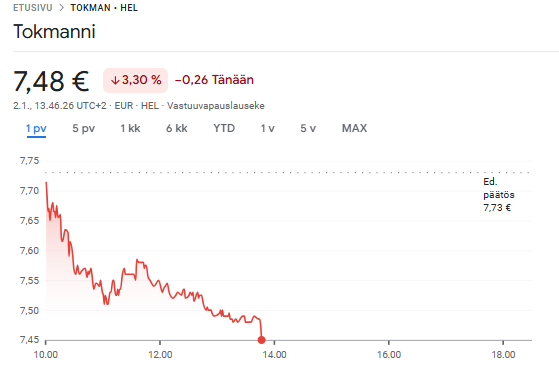Show the MAX range chart

[x=354, y=128]
